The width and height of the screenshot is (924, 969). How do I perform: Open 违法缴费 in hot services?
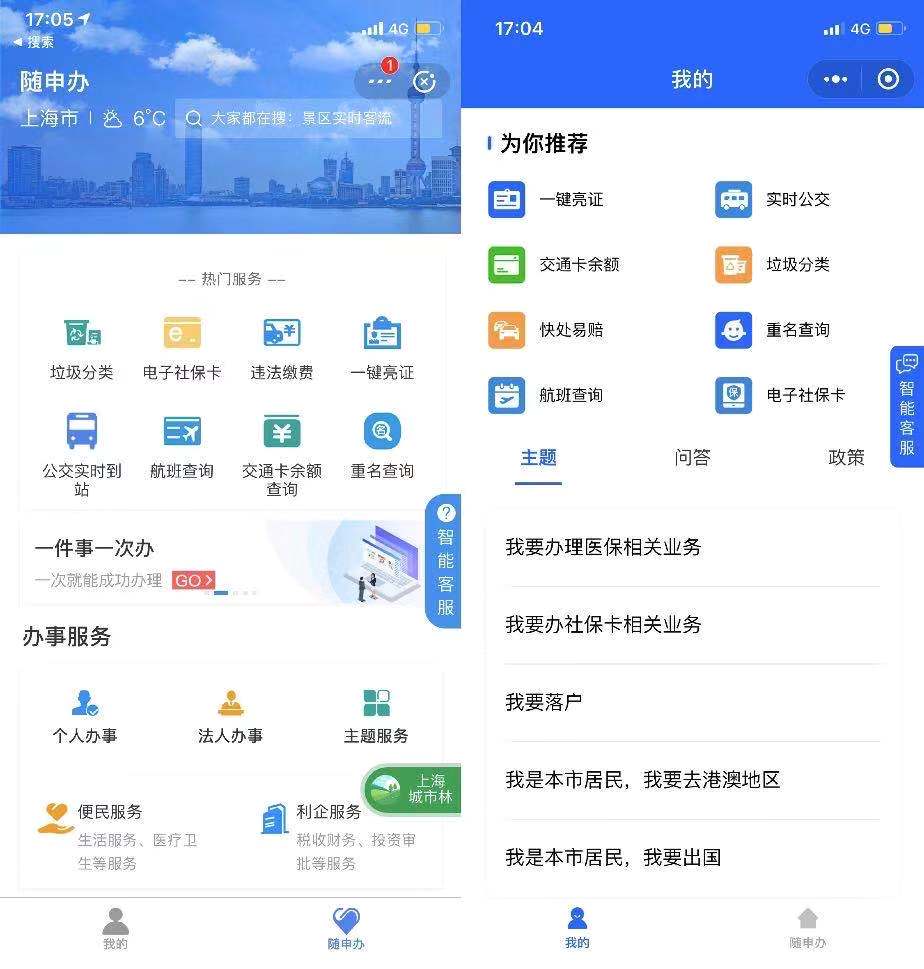[281, 348]
